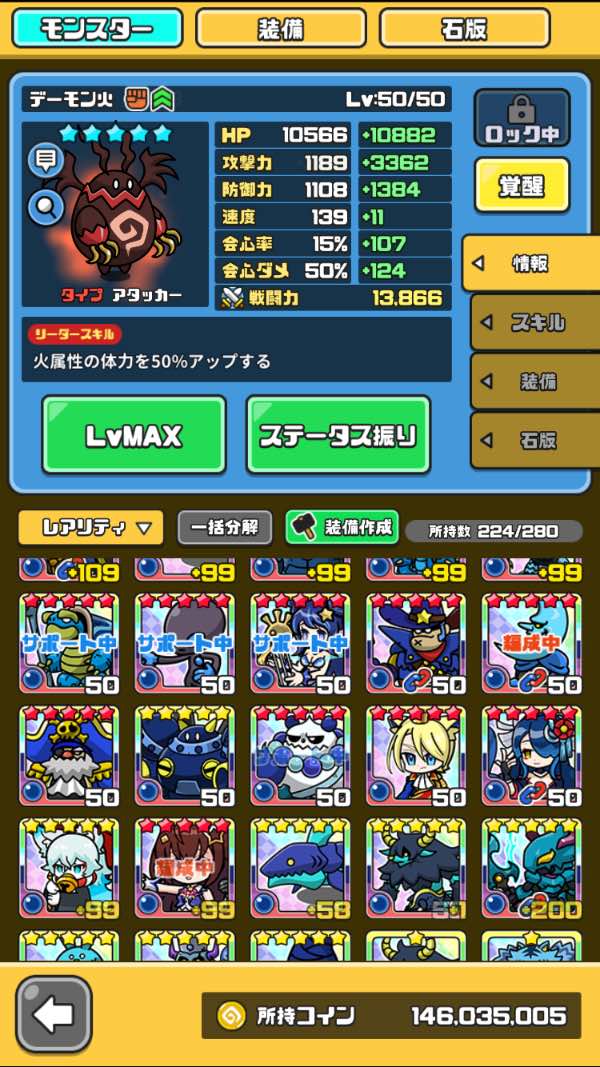Tap the magnifier icon on monster portrait
Screen dimensions: 600x1067
(46, 208)
